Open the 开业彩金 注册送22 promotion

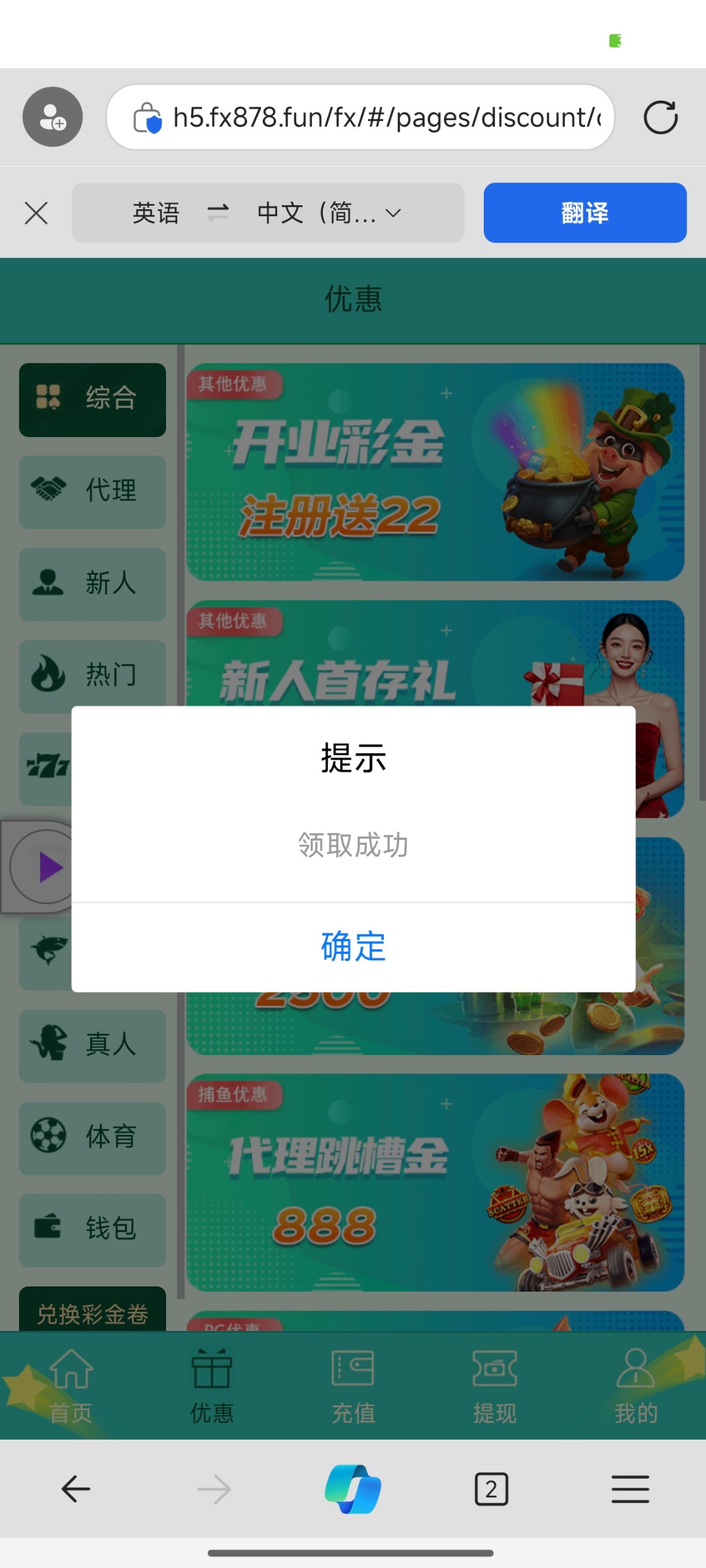pos(435,472)
